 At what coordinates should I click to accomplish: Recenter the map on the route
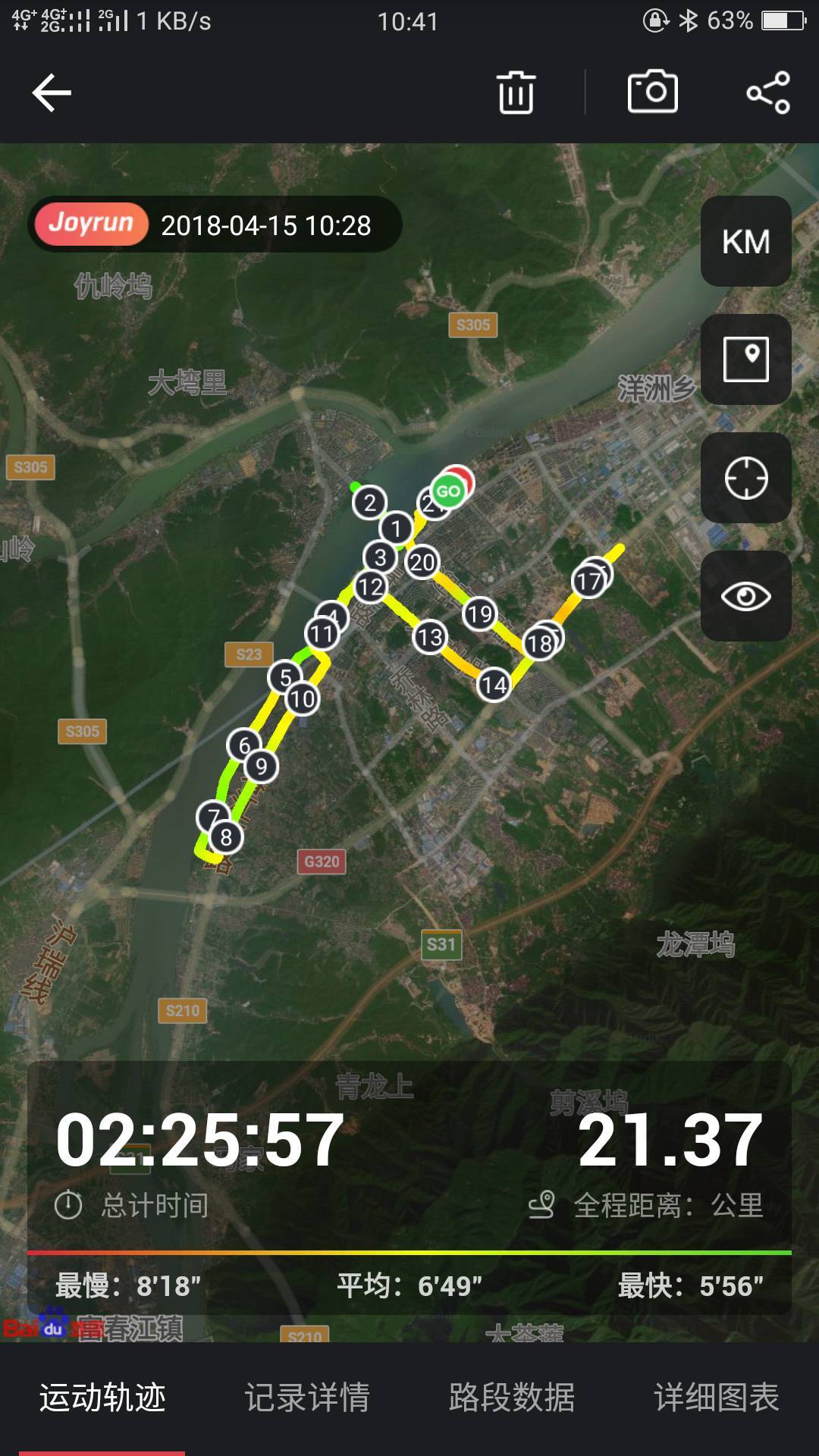click(x=746, y=478)
